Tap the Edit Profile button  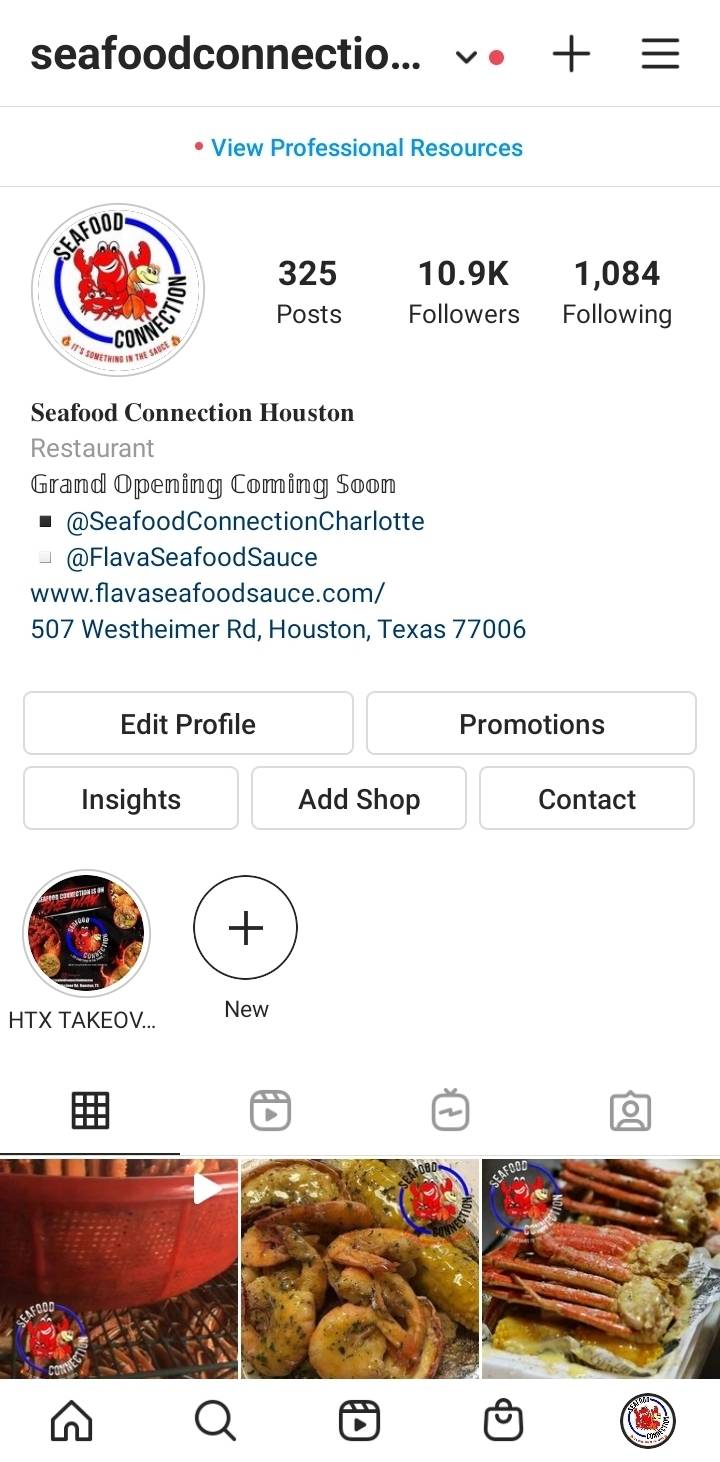[x=187, y=723]
